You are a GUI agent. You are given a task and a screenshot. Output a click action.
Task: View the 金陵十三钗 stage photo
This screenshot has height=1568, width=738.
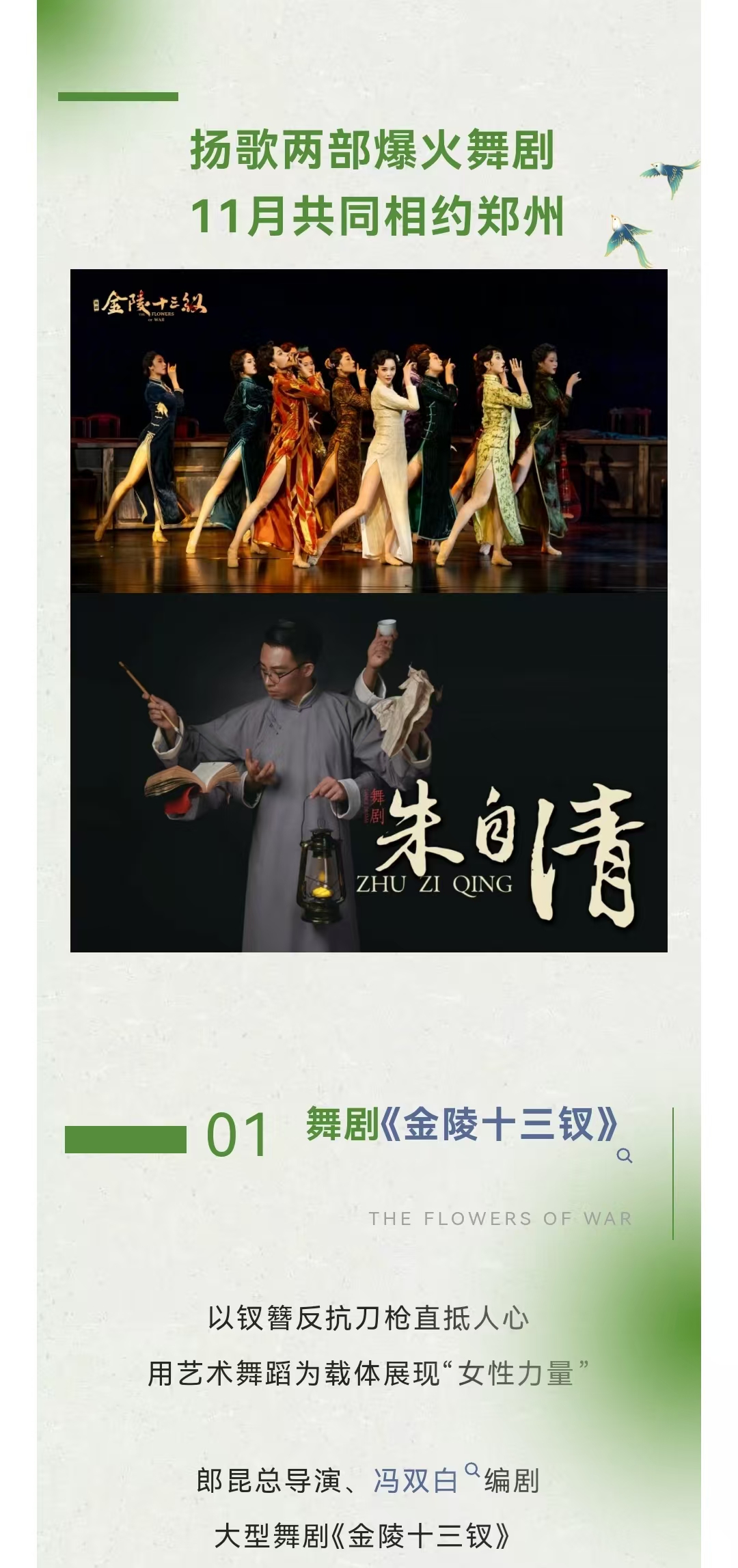[369, 430]
